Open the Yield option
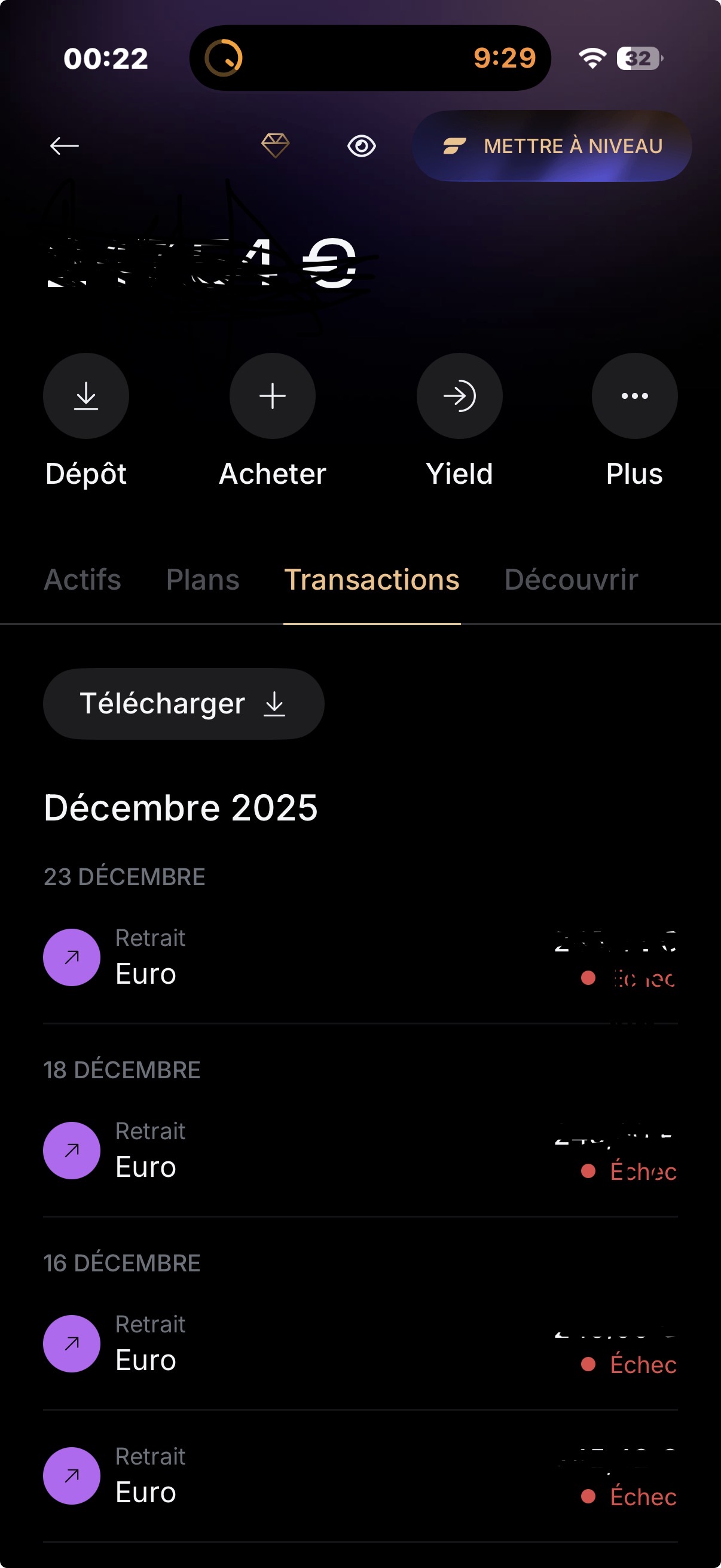This screenshot has height=1568, width=721. tap(459, 396)
